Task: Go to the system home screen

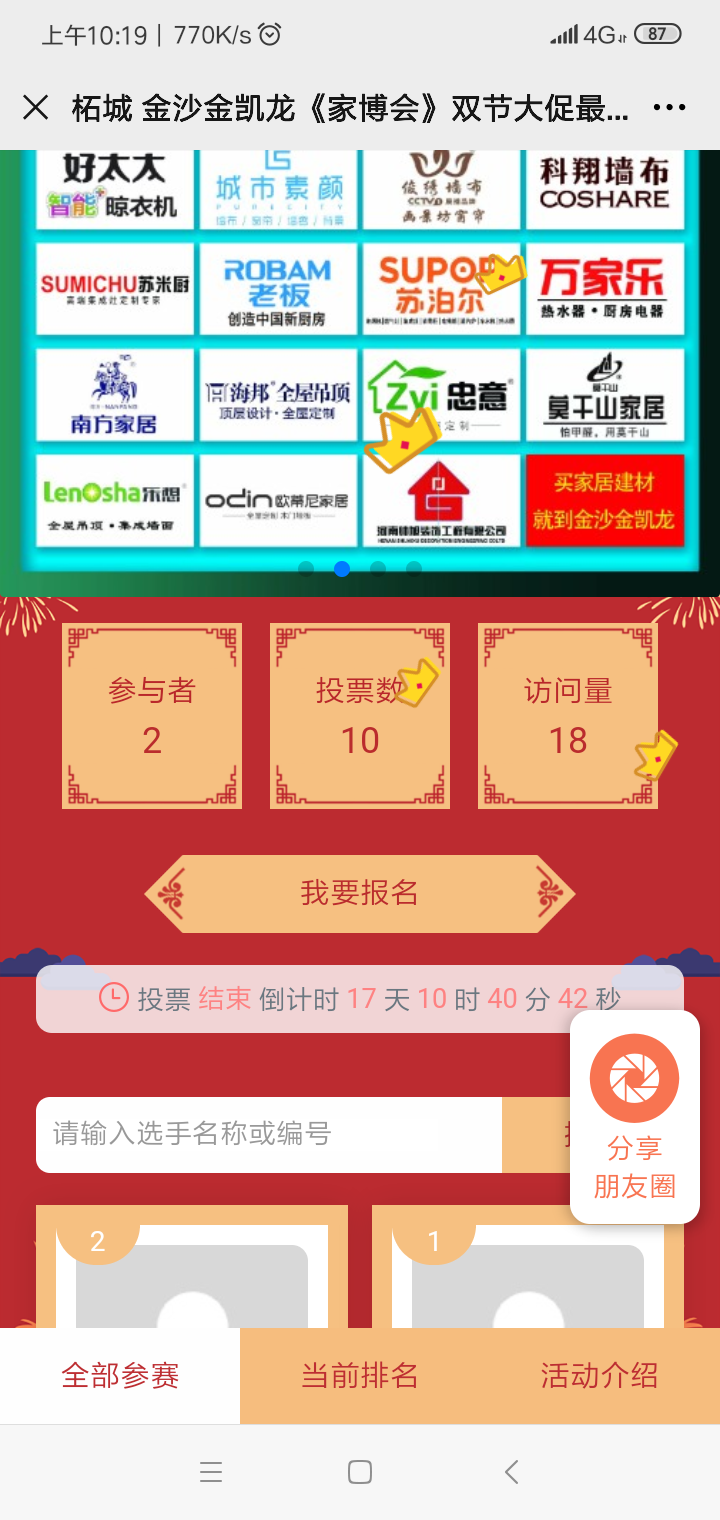Action: tap(360, 1472)
